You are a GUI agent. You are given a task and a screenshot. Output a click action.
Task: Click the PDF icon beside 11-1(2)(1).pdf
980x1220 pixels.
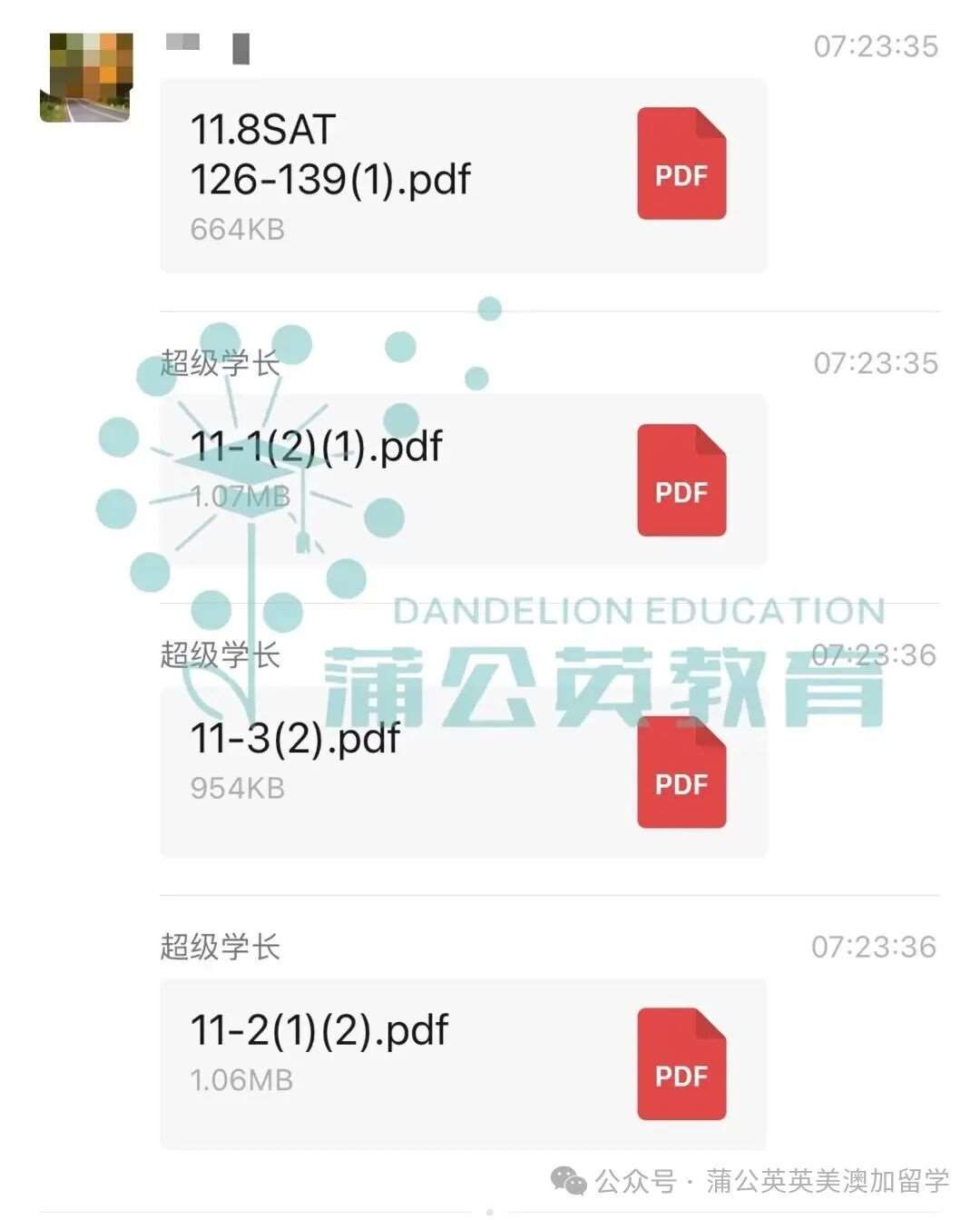pyautogui.click(x=681, y=483)
